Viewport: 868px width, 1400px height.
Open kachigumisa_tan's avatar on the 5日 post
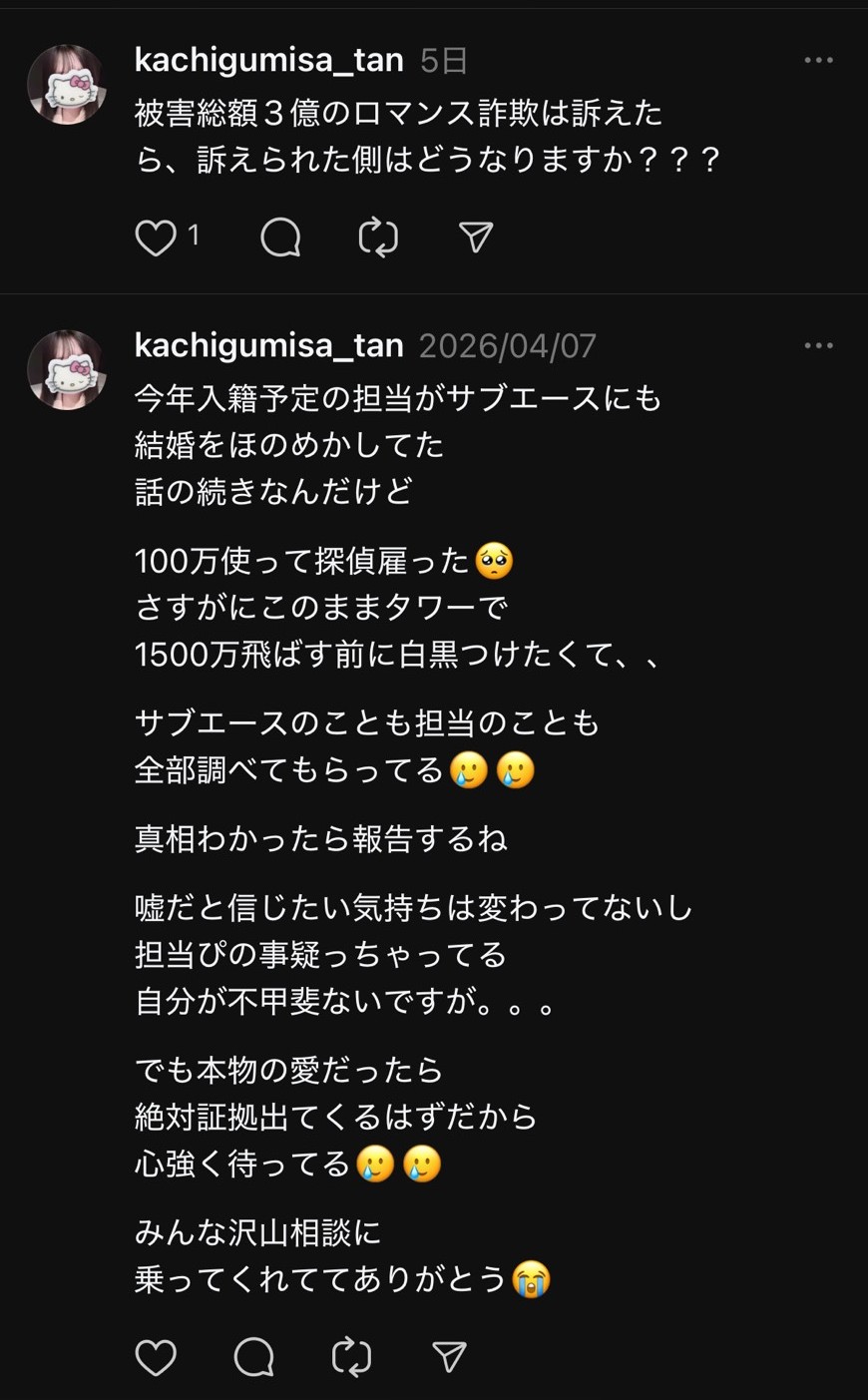pos(67,85)
